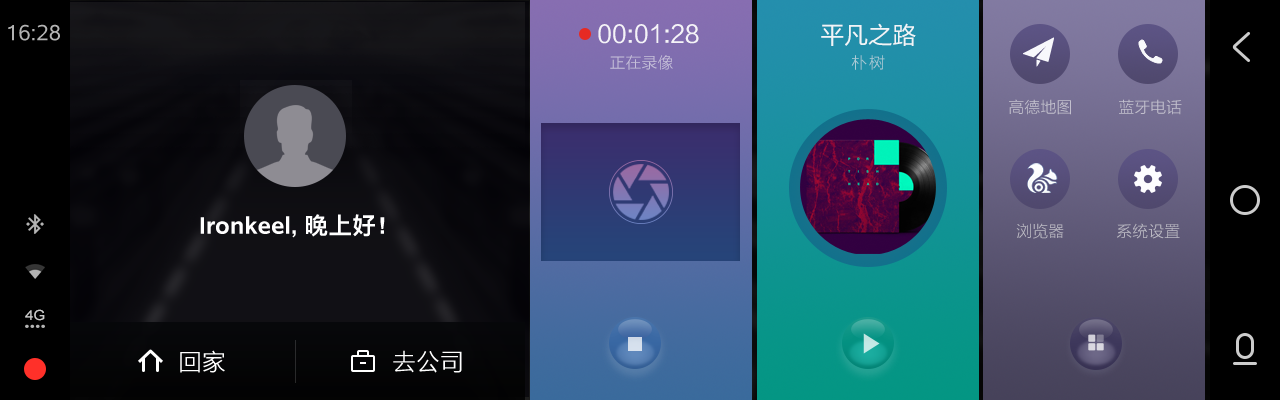This screenshot has height=400, width=1280.
Task: Stop the video recording
Action: tap(635, 344)
